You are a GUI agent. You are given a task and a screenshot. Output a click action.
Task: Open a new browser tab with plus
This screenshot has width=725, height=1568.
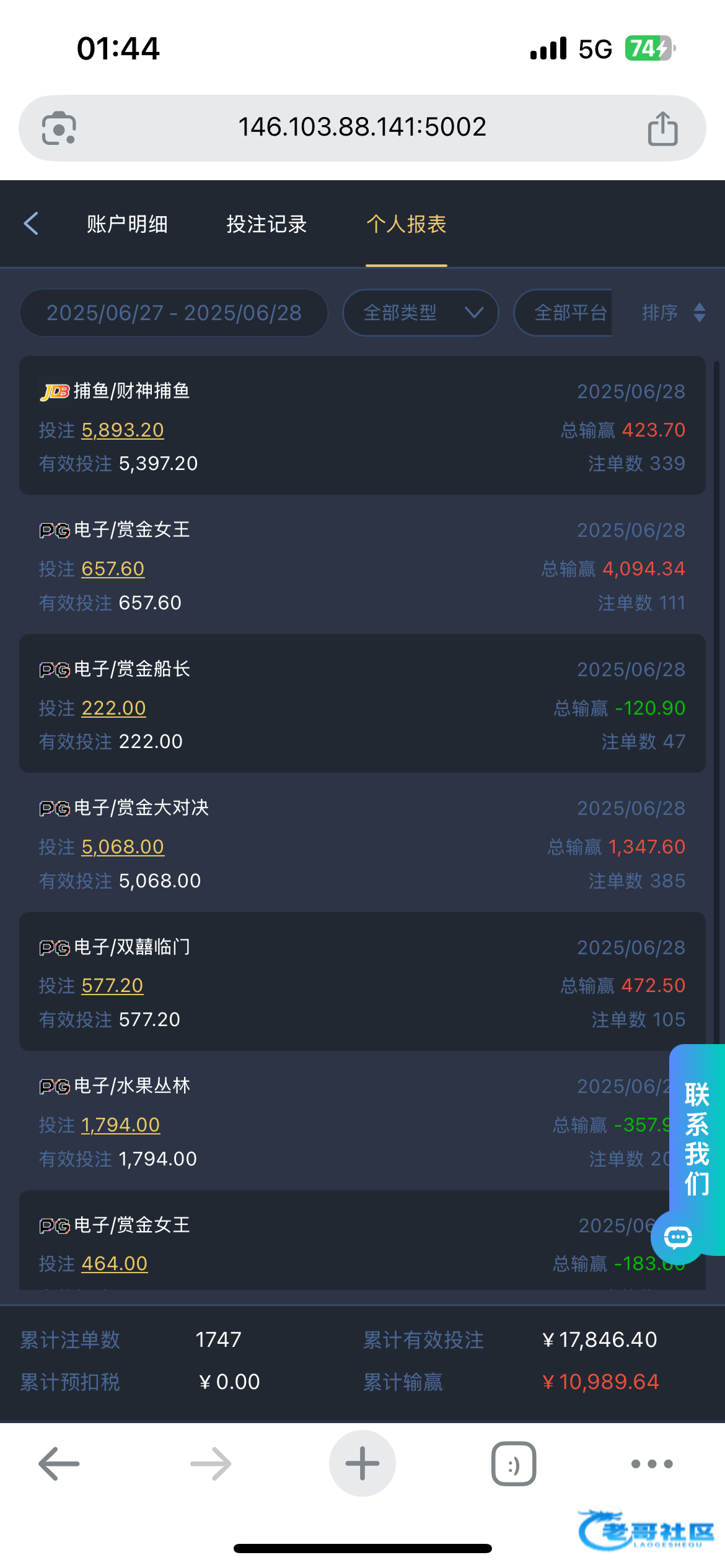362,1463
